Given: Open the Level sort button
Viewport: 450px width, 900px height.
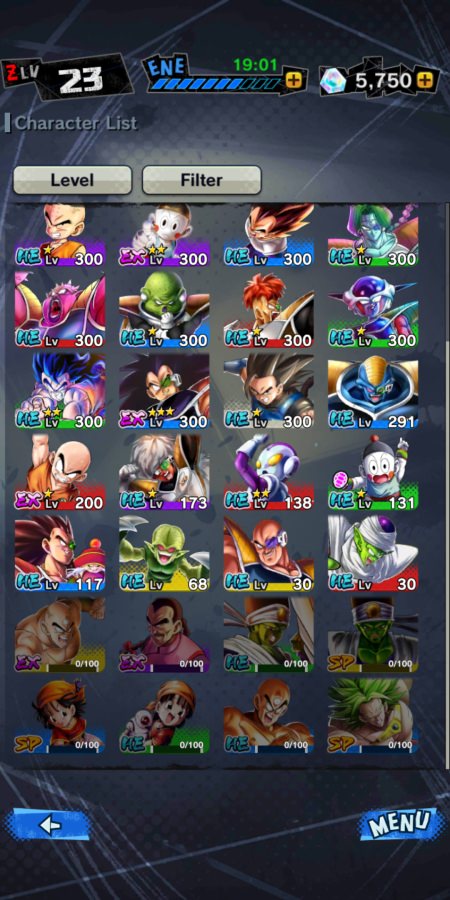Looking at the screenshot, I should tap(72, 180).
